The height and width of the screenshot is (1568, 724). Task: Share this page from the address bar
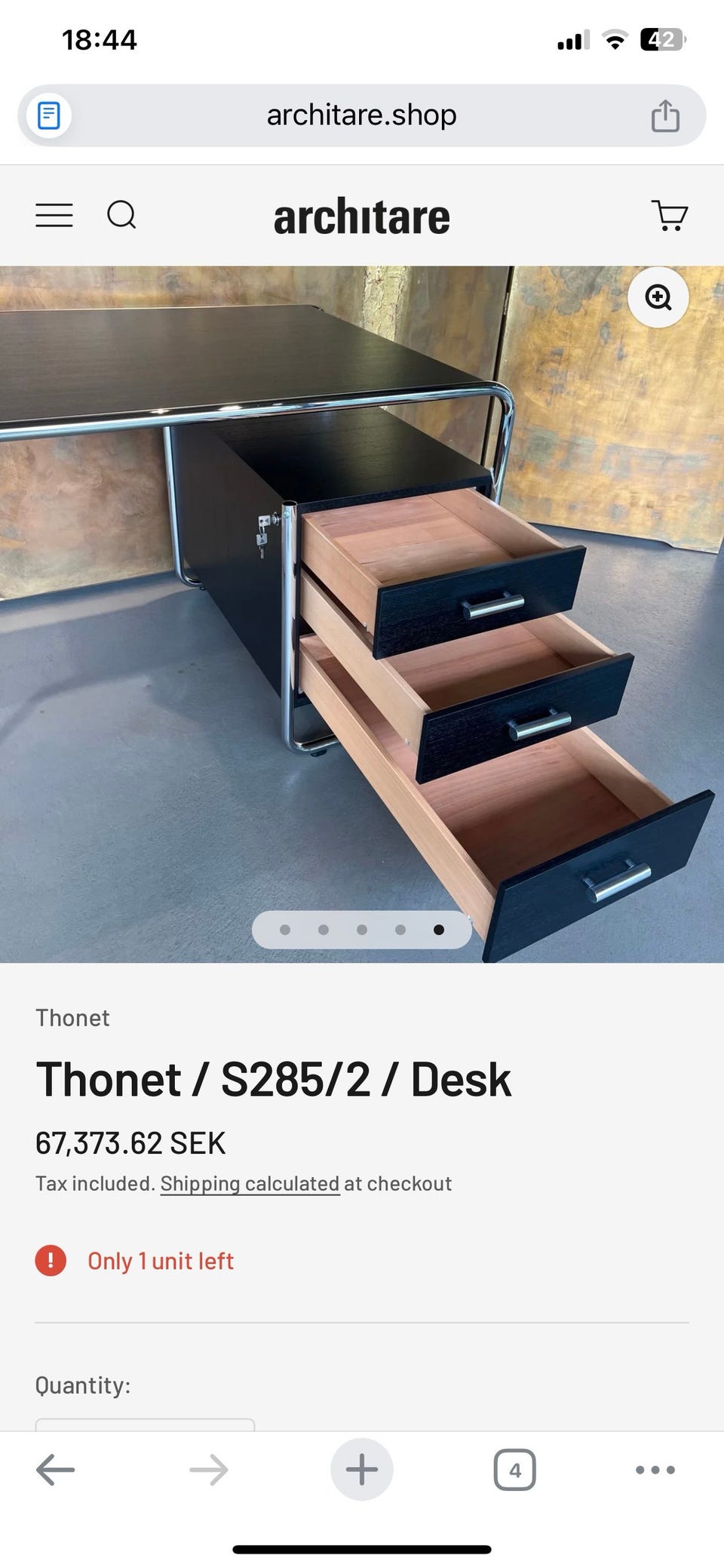click(x=665, y=115)
